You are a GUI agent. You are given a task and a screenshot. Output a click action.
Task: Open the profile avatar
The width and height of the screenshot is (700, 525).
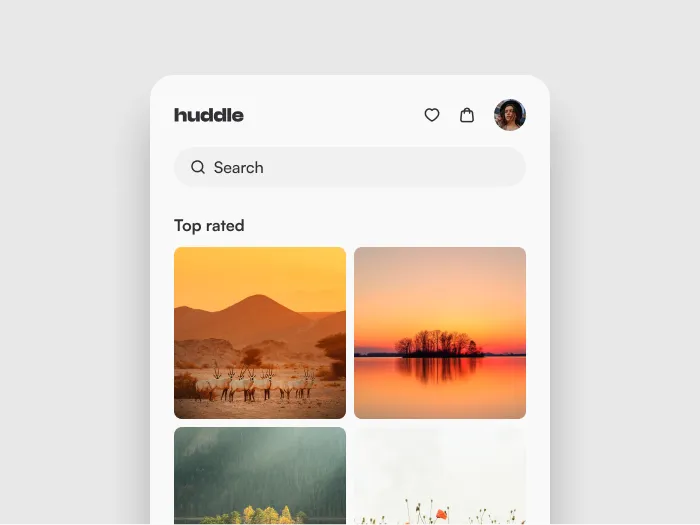(x=510, y=115)
